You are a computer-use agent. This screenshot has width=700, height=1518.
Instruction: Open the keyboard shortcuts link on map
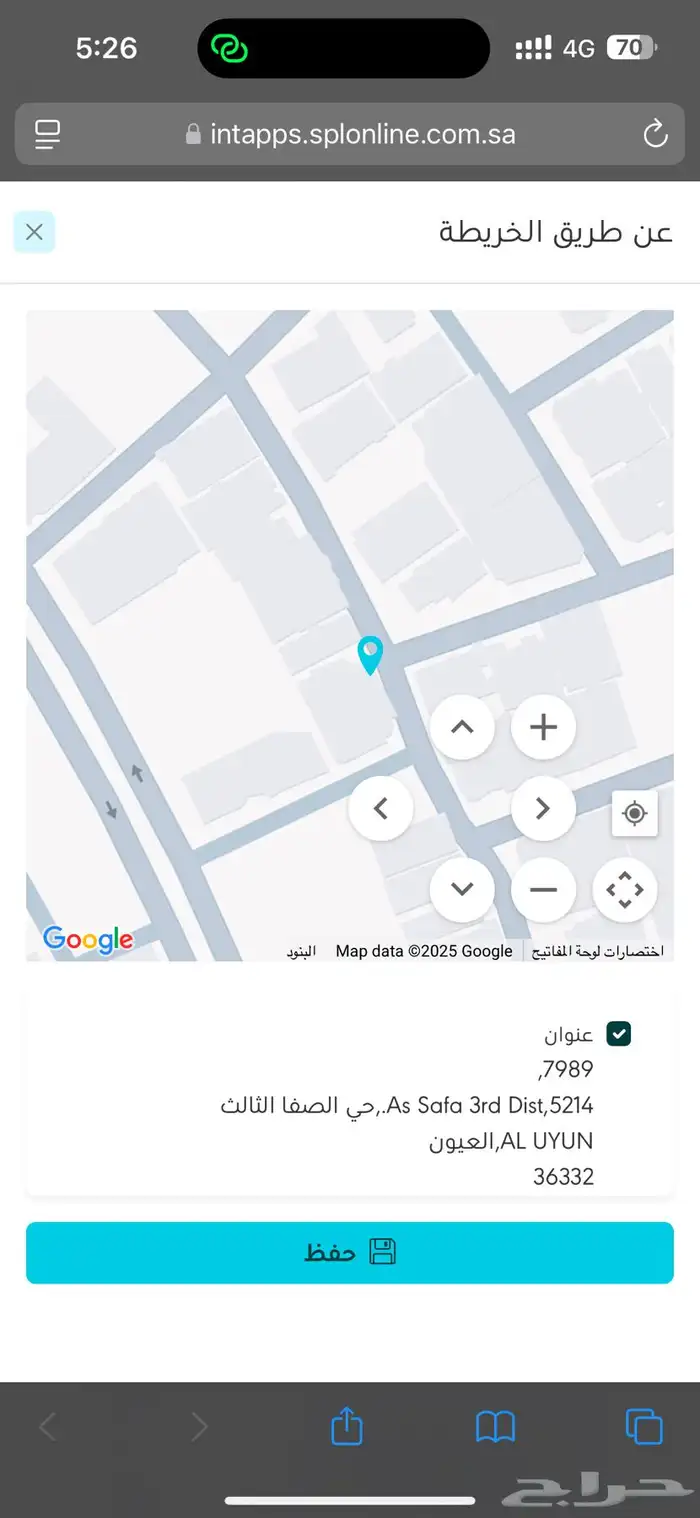coord(597,951)
